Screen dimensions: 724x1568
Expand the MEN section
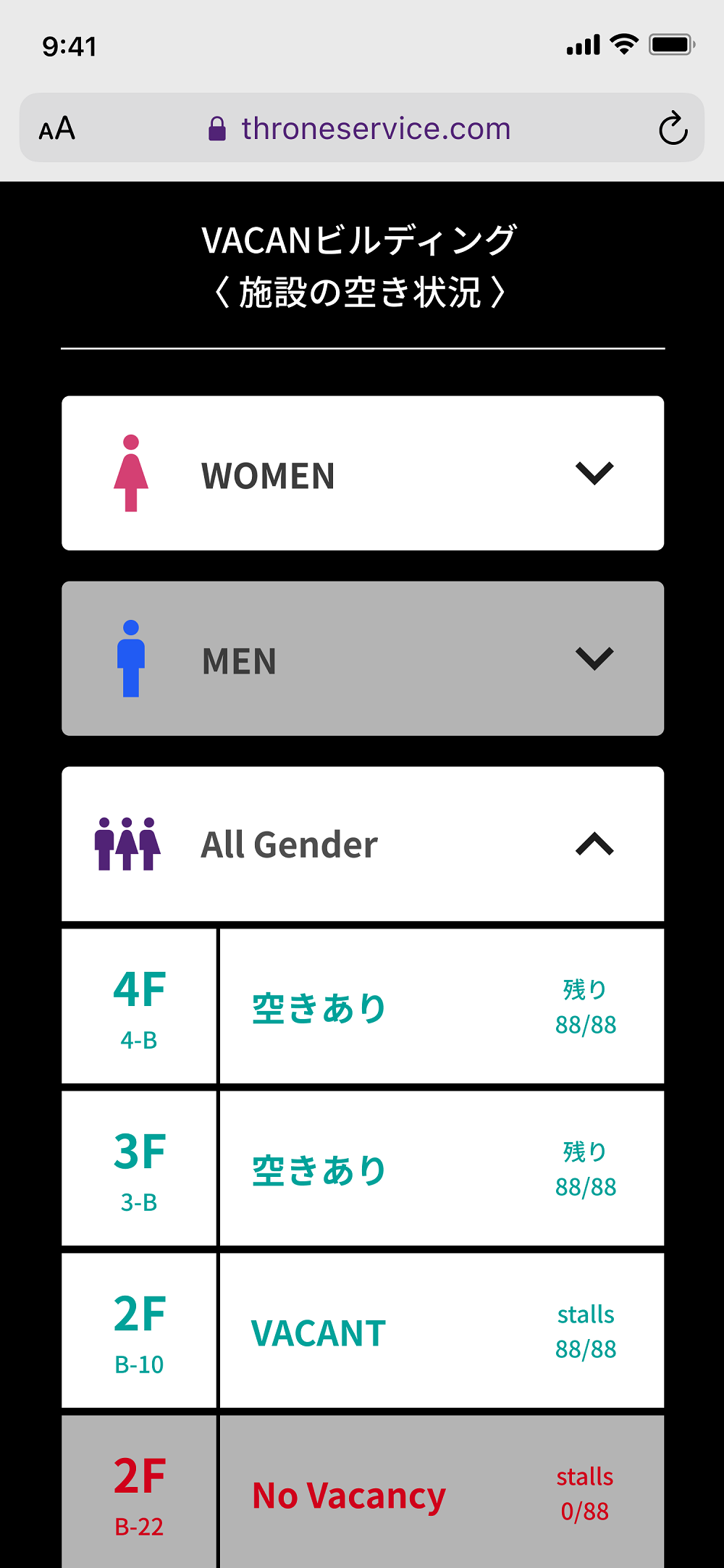click(363, 658)
